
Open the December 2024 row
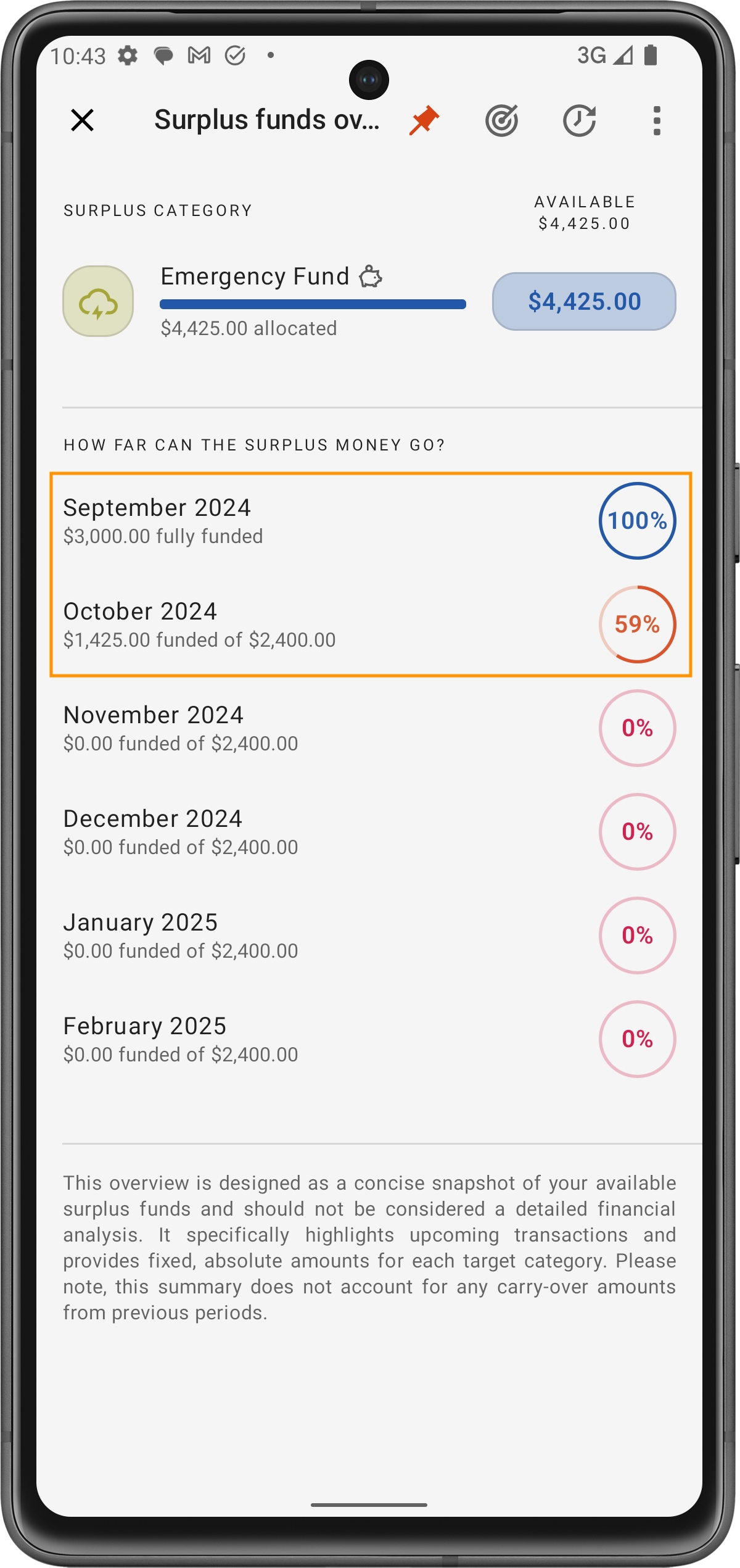370,832
